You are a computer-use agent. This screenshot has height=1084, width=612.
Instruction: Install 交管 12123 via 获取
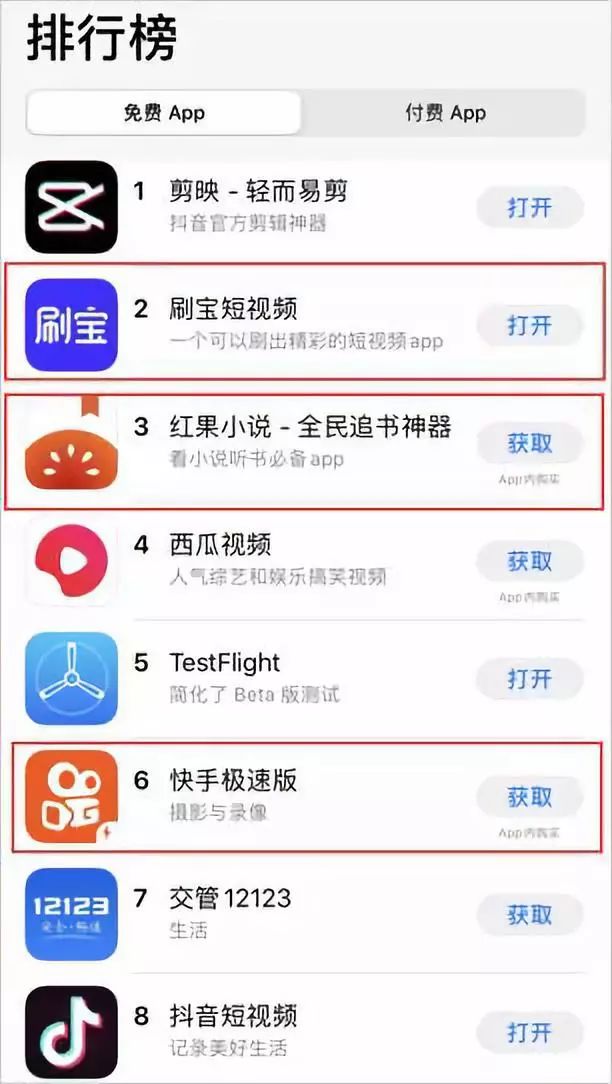coord(529,914)
